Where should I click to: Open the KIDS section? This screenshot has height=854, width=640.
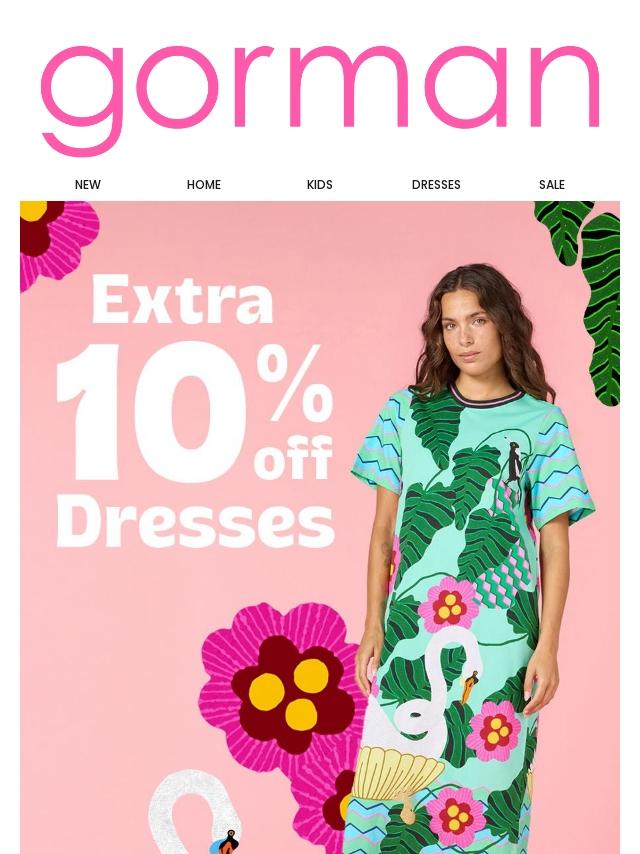(x=320, y=185)
